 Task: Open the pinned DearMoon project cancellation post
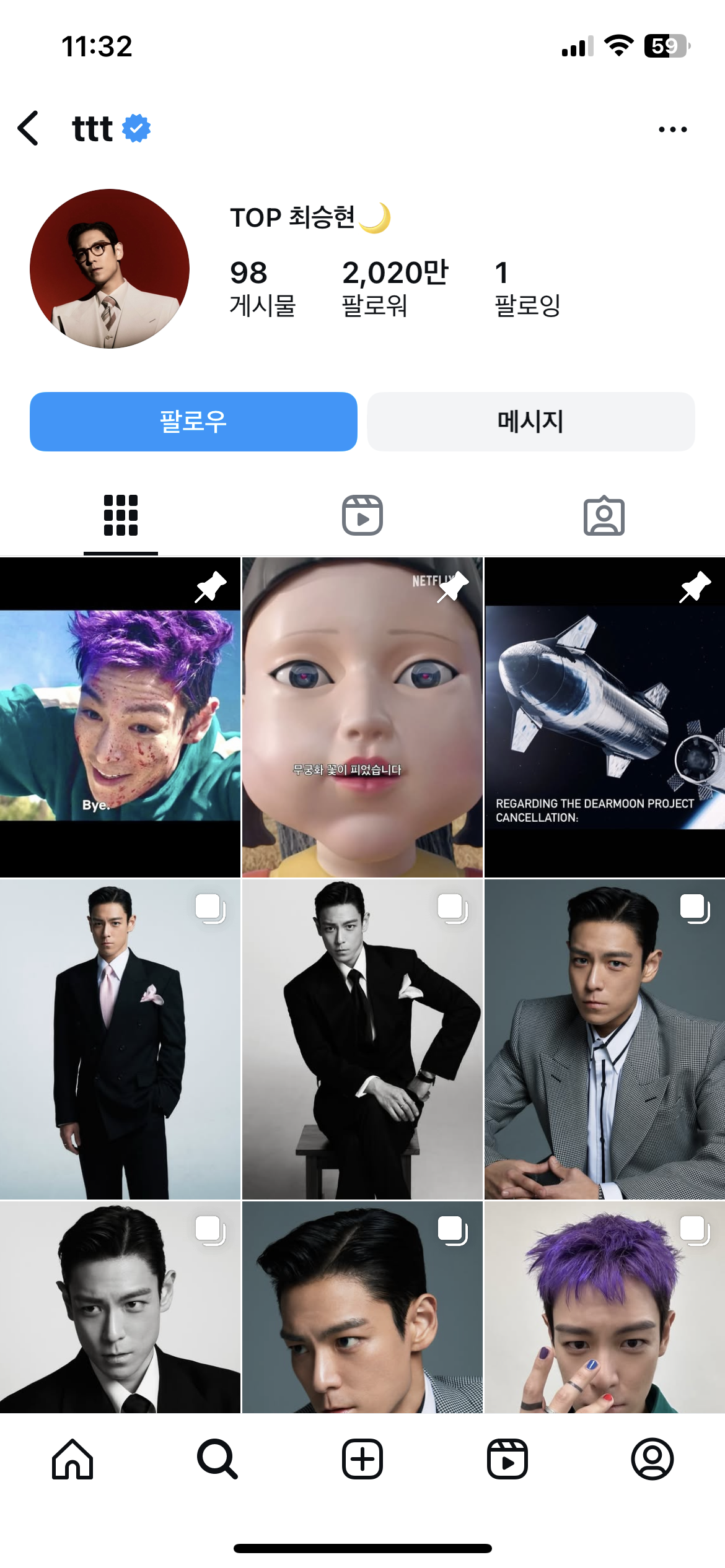[x=605, y=717]
